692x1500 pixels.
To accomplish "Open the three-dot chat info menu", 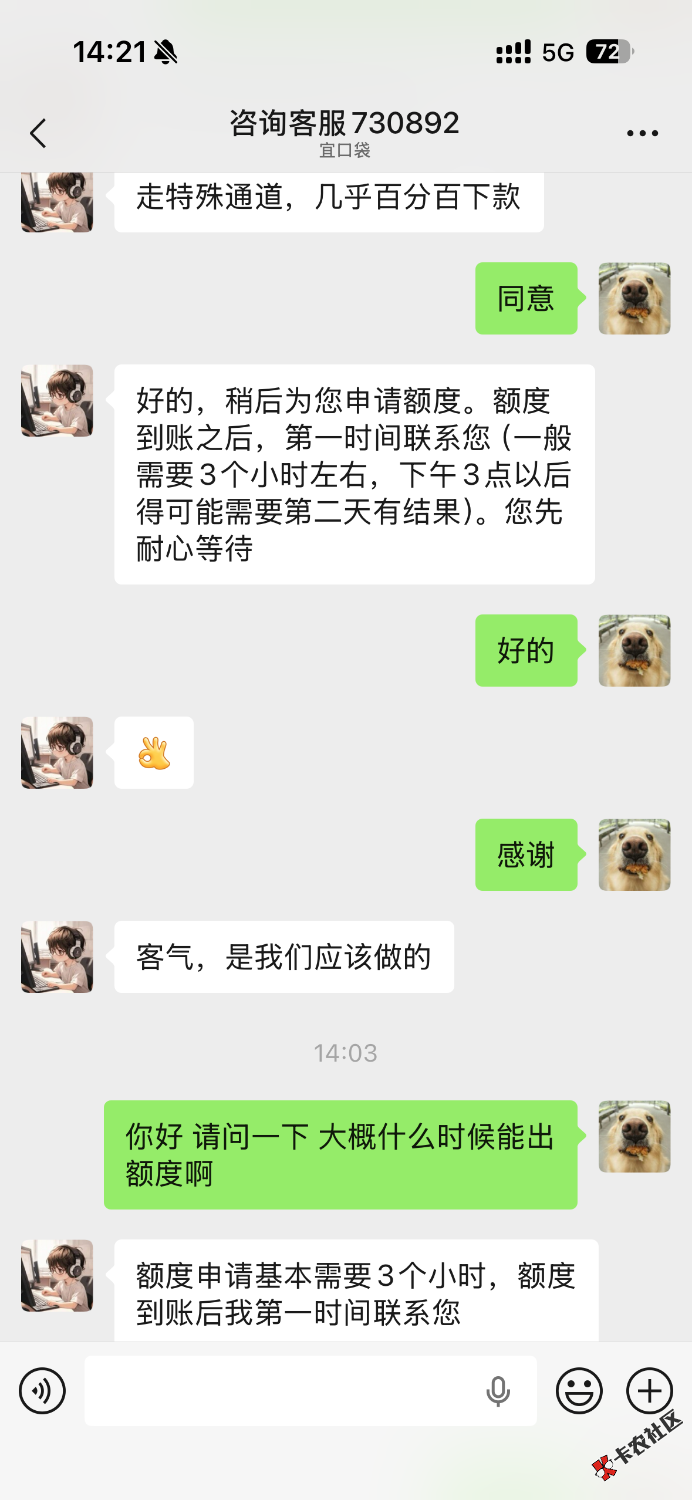I will [x=642, y=134].
